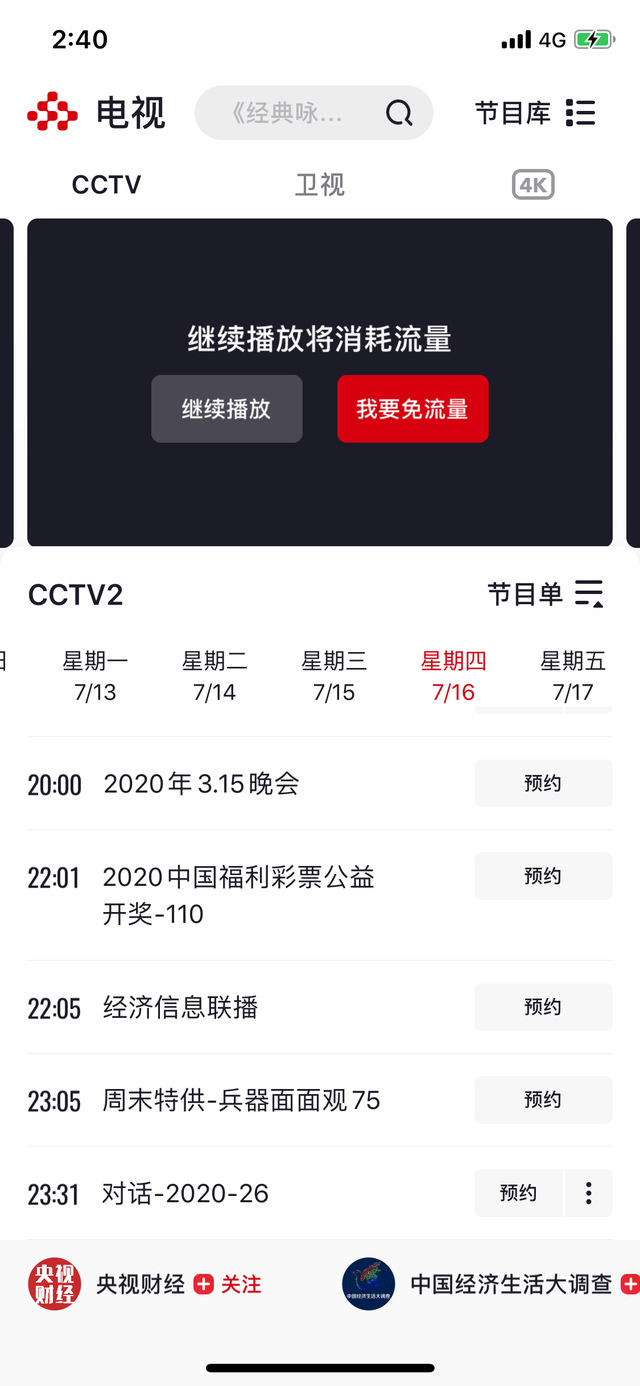
Task: Choose 我要免流量 data-free option
Action: click(x=412, y=409)
